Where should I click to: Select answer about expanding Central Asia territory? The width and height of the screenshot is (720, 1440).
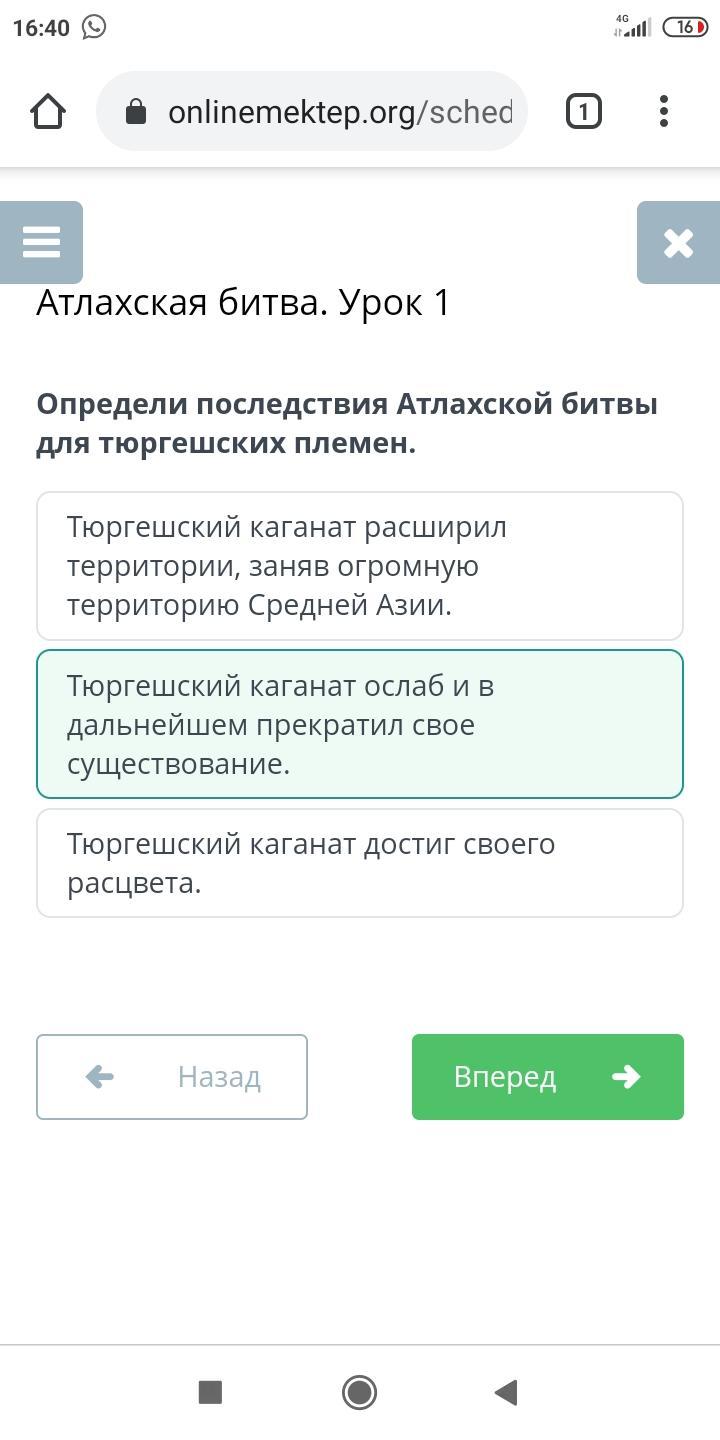pos(360,566)
